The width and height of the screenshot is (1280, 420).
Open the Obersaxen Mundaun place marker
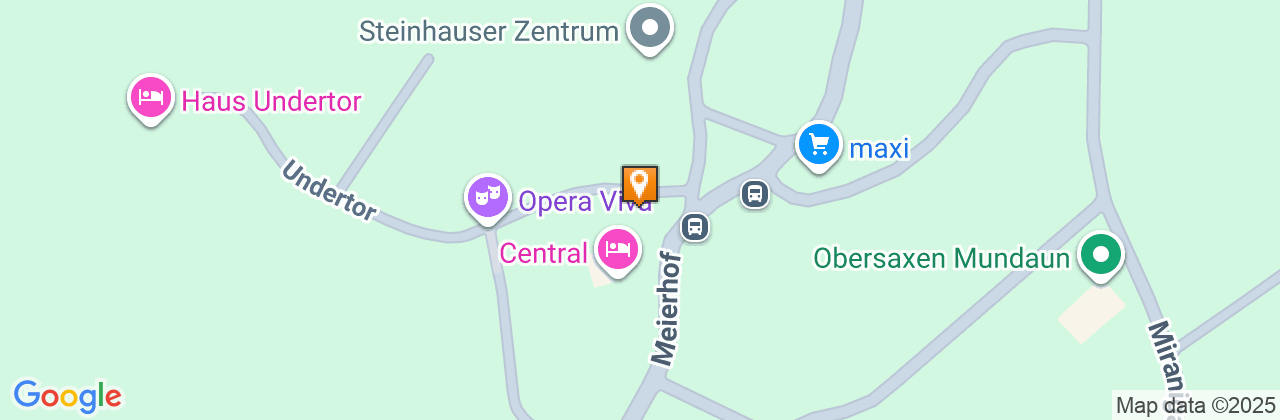coord(1101,254)
